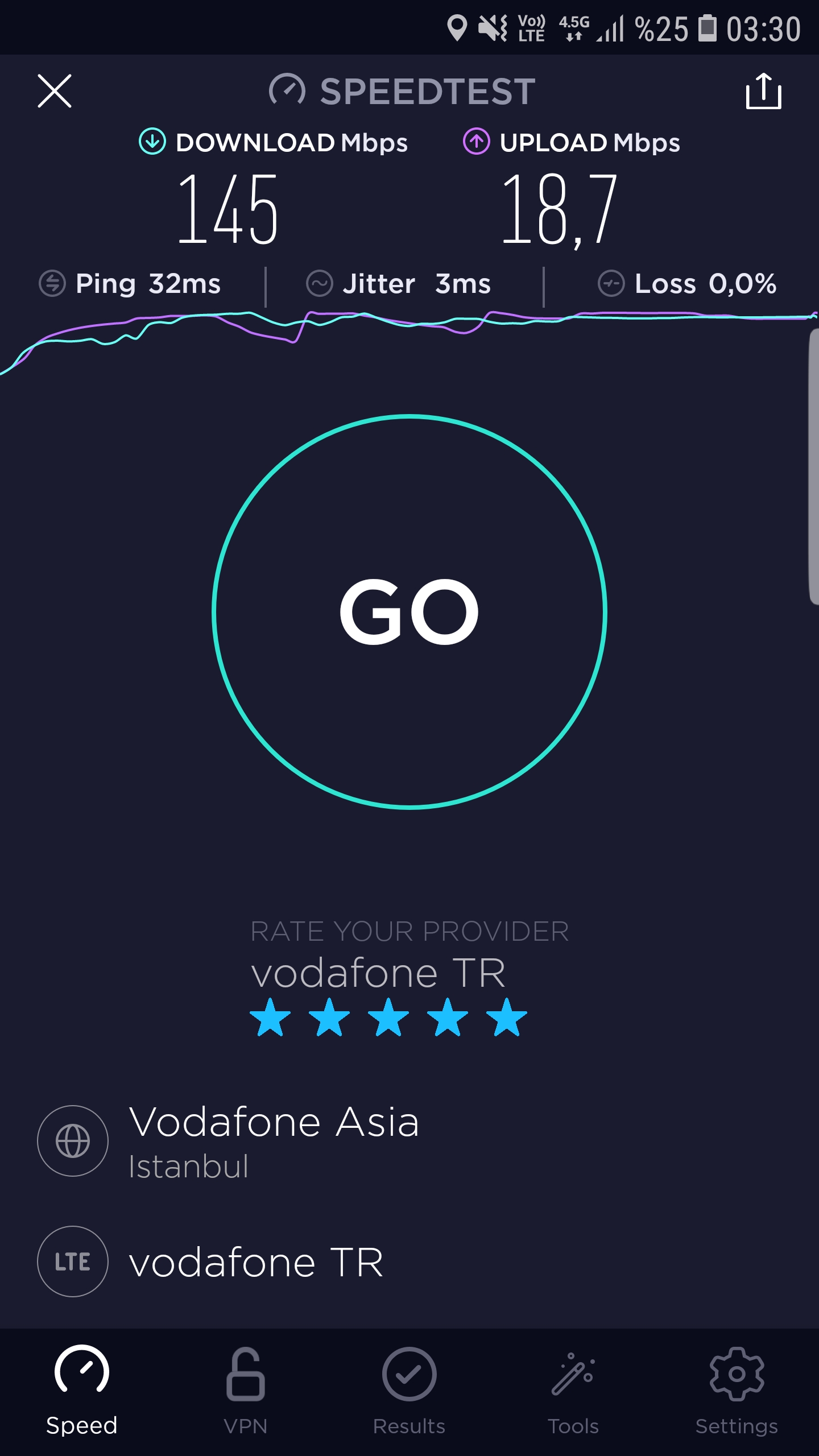Open the Results tab

pyautogui.click(x=409, y=1391)
